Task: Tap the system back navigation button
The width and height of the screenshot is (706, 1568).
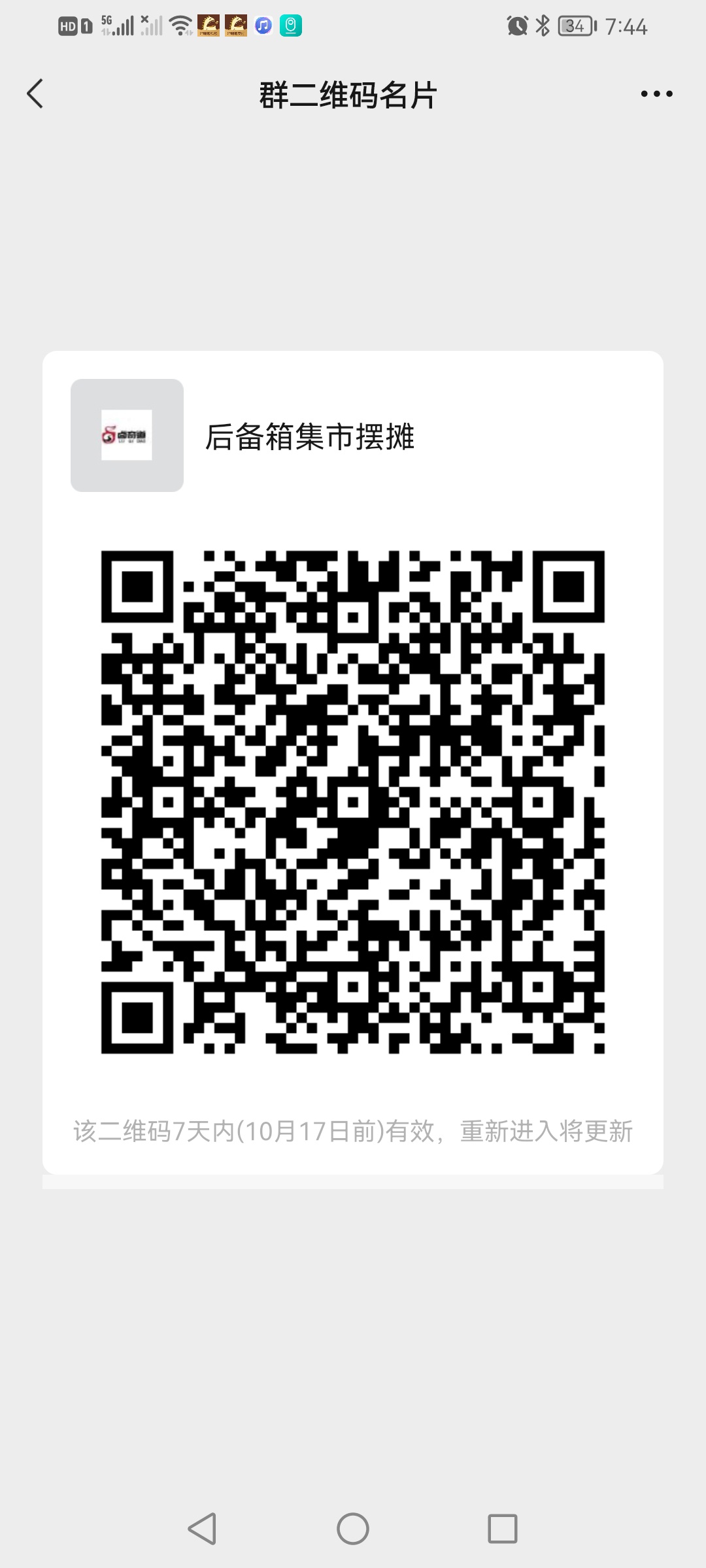Action: click(202, 1529)
